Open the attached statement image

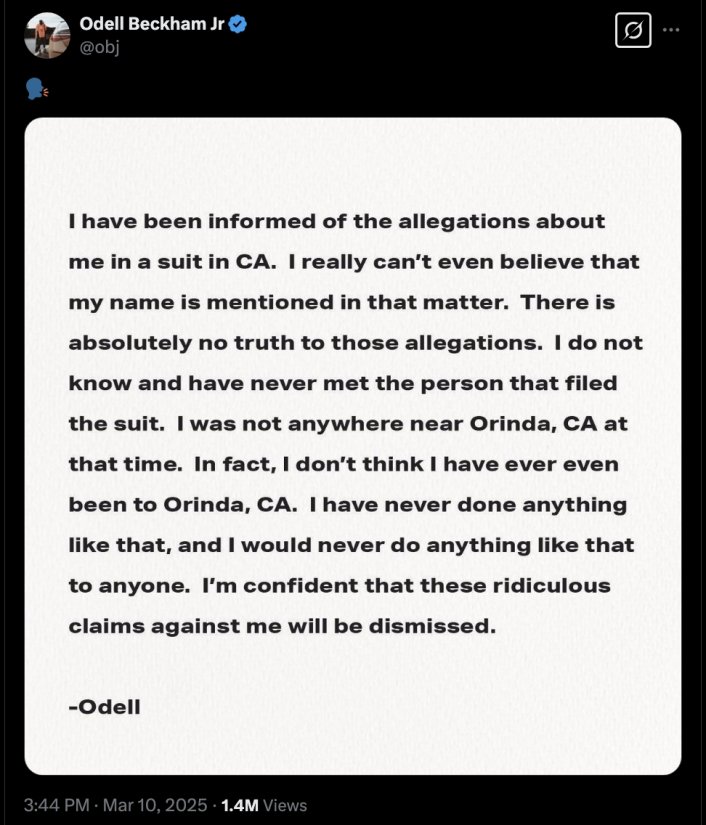point(353,446)
